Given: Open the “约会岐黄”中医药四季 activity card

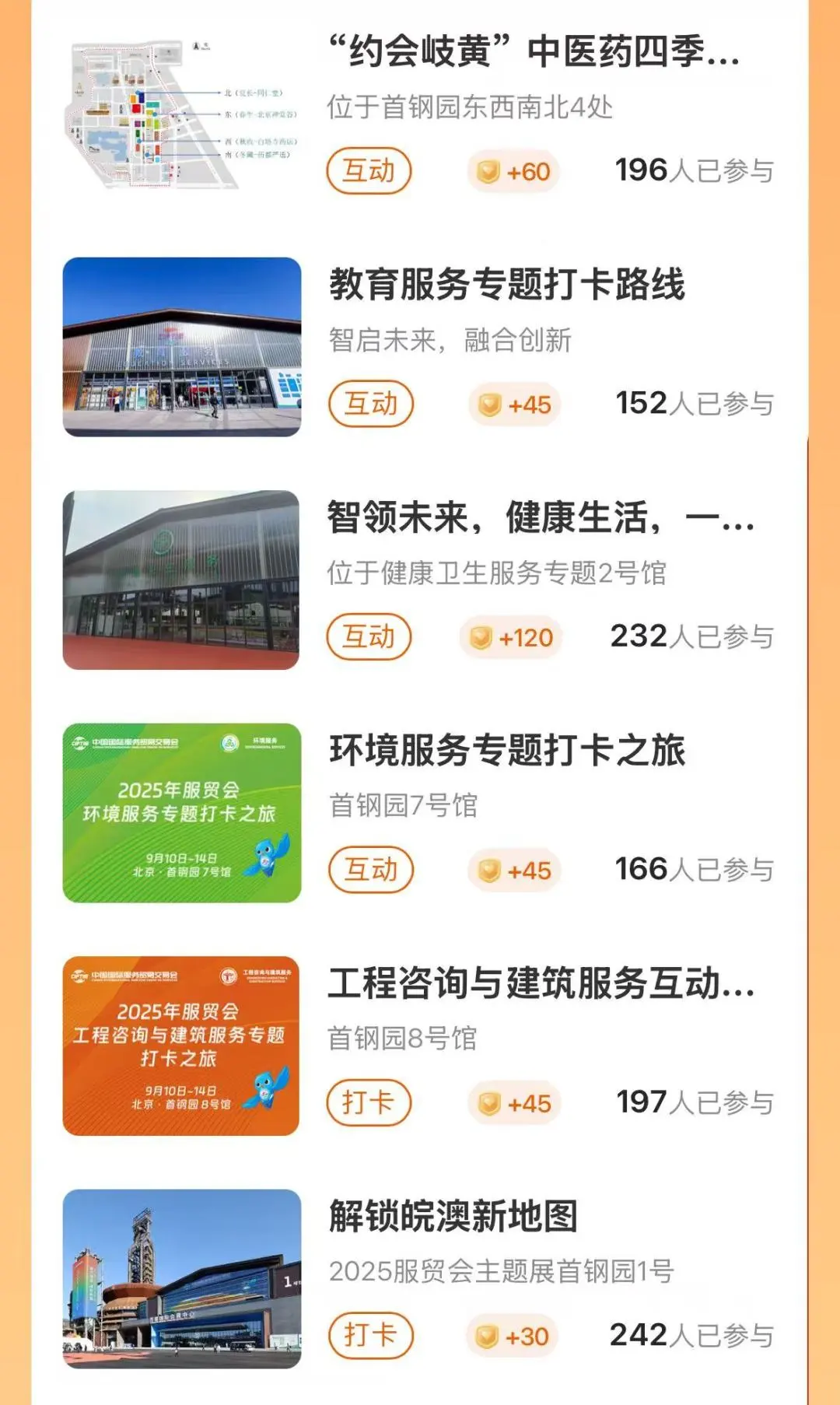Looking at the screenshot, I should [x=534, y=52].
